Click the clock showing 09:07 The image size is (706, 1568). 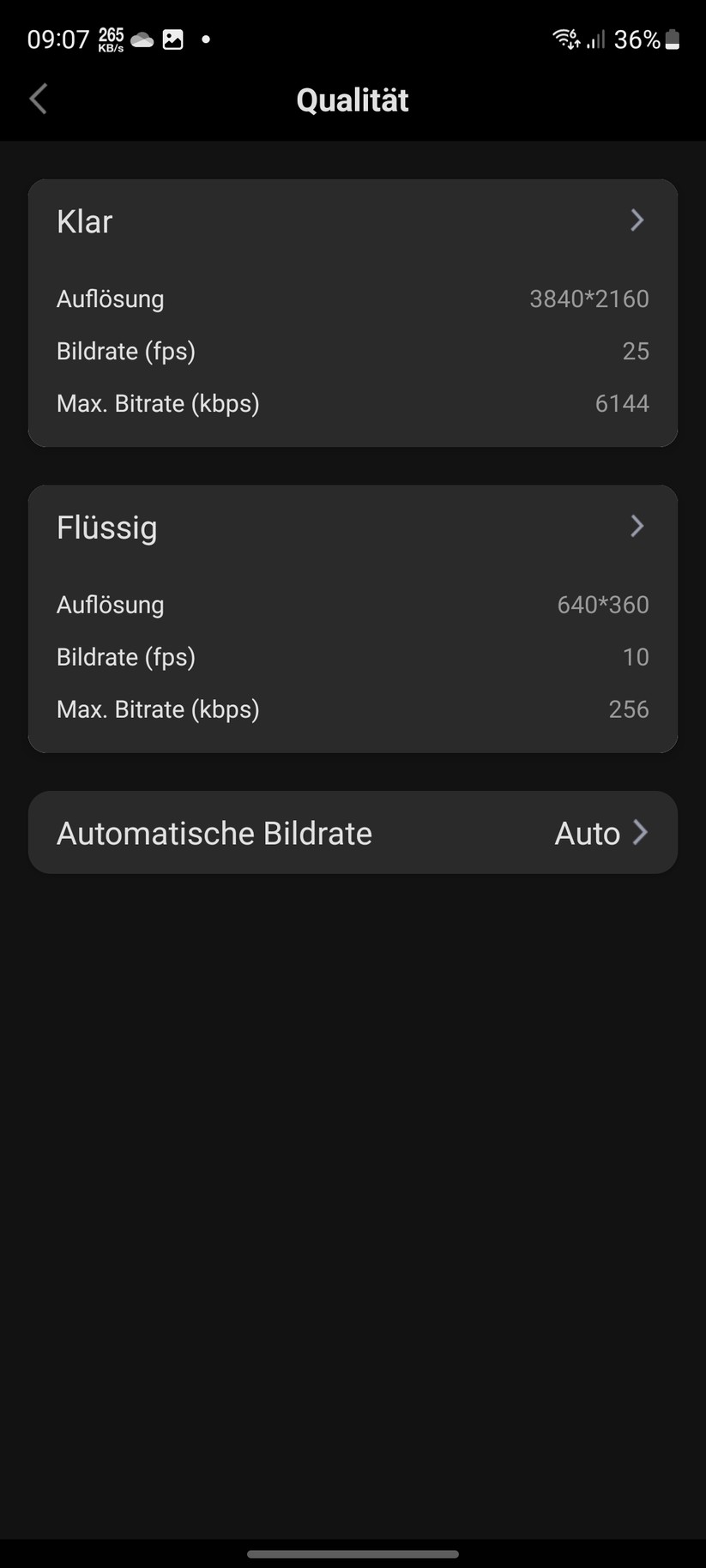click(57, 38)
